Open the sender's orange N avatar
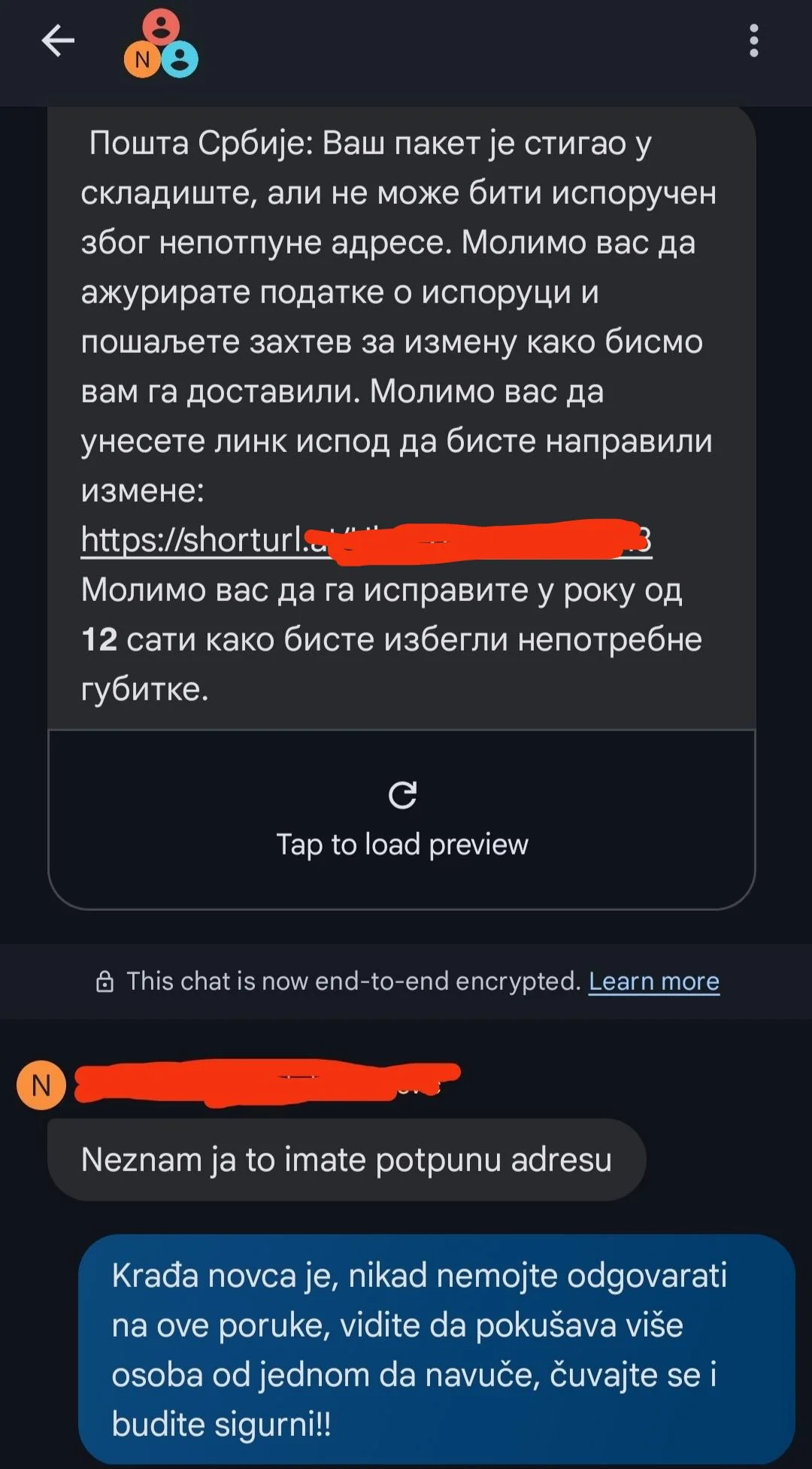This screenshot has width=812, height=1469. 41,1085
